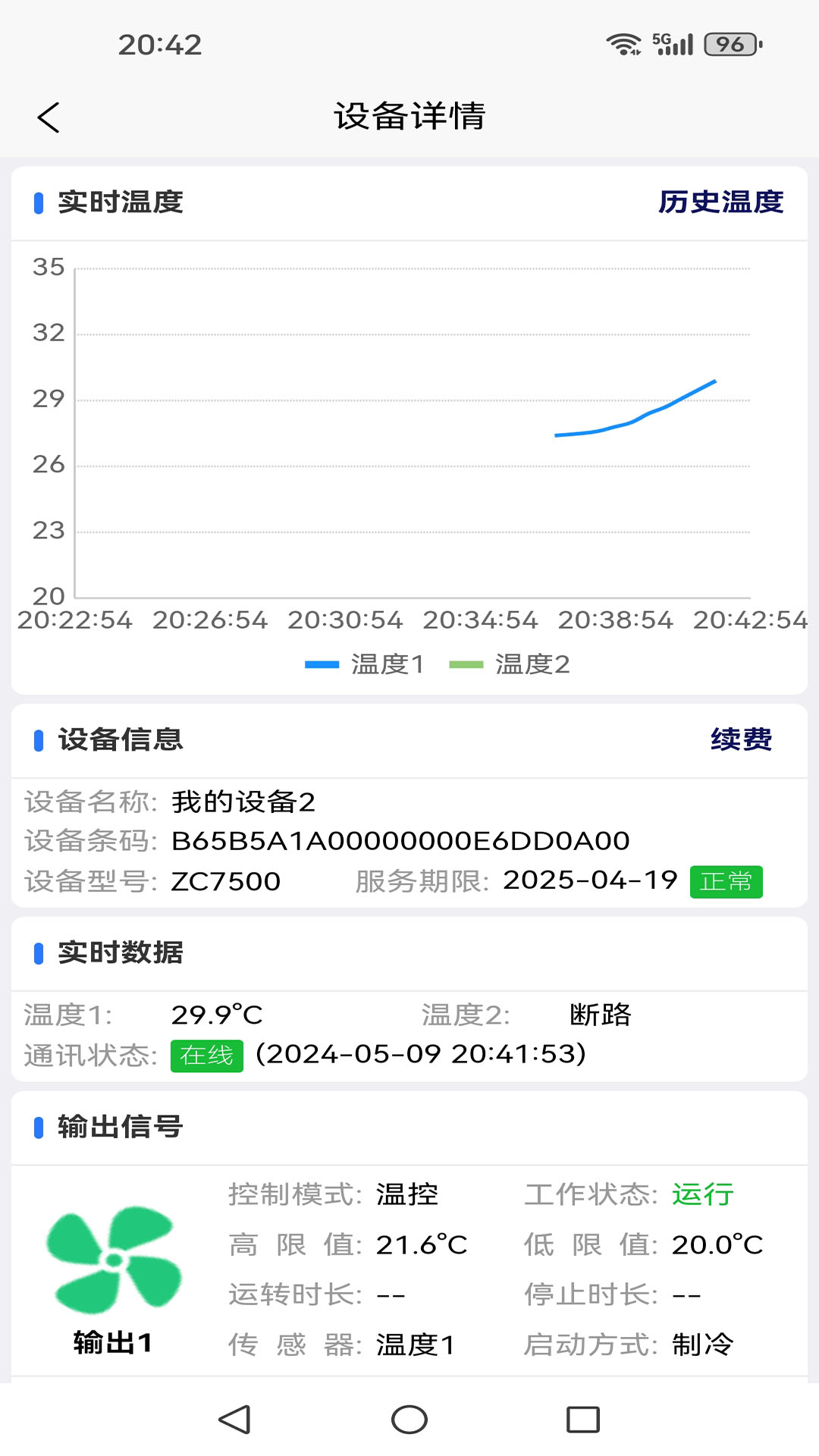Select the Wi-Fi icon in status bar

[623, 44]
